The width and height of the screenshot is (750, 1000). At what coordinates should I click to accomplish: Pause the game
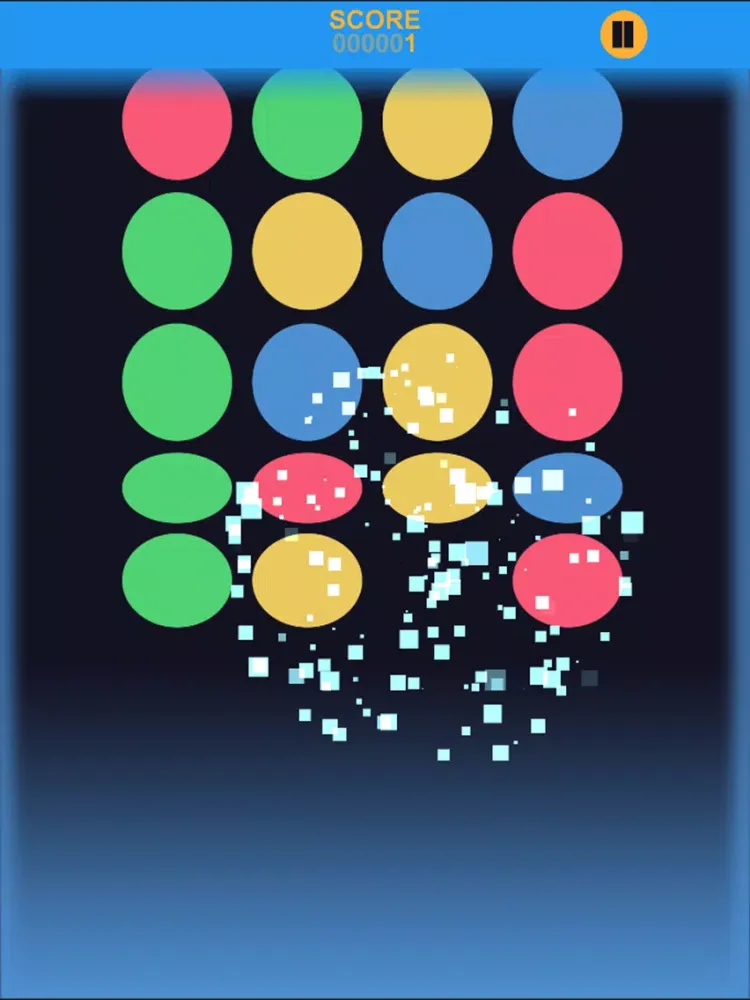622,34
